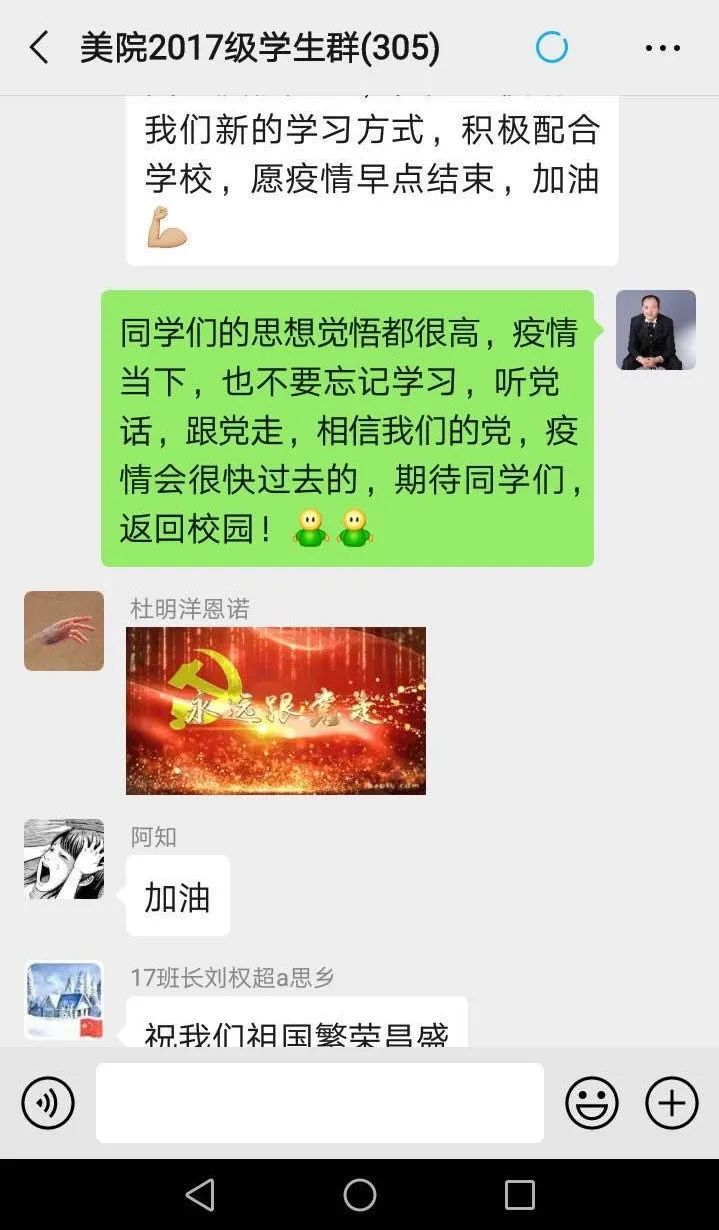This screenshot has height=1230, width=719.
Task: Open the plus attachment menu
Action: pyautogui.click(x=671, y=1103)
